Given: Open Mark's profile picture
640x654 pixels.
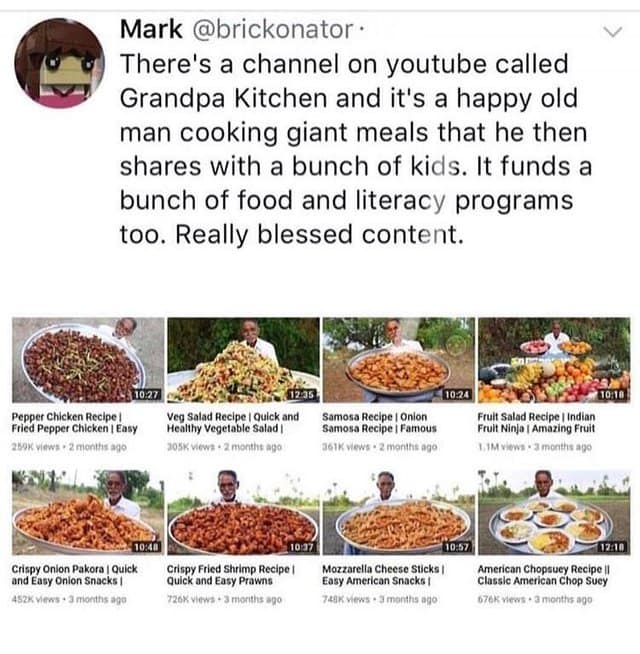Looking at the screenshot, I should coord(60,62).
